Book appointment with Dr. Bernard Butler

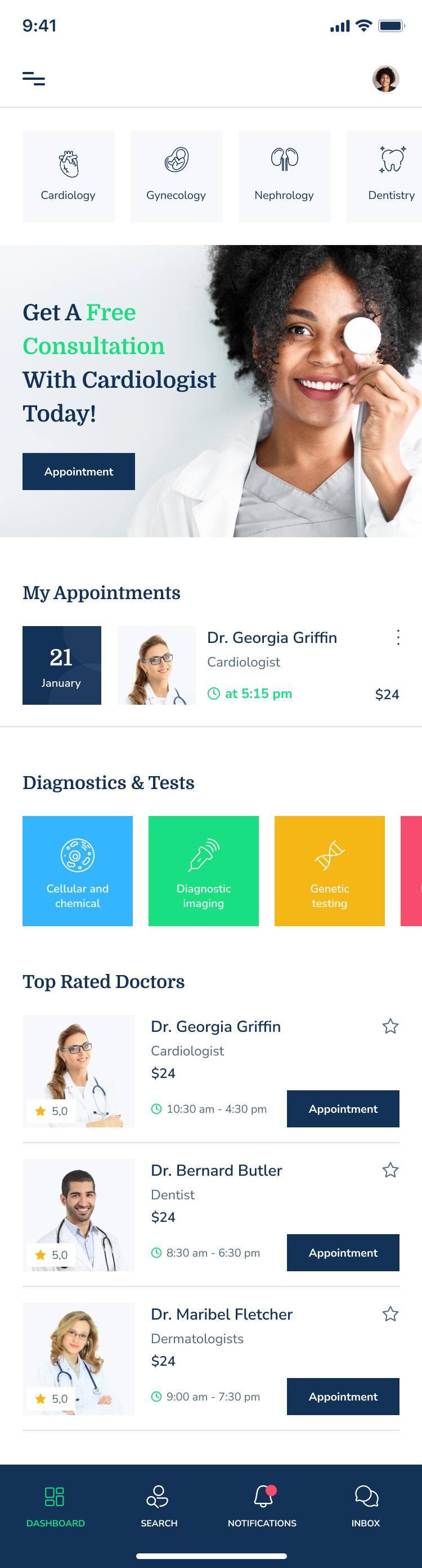tap(343, 1252)
